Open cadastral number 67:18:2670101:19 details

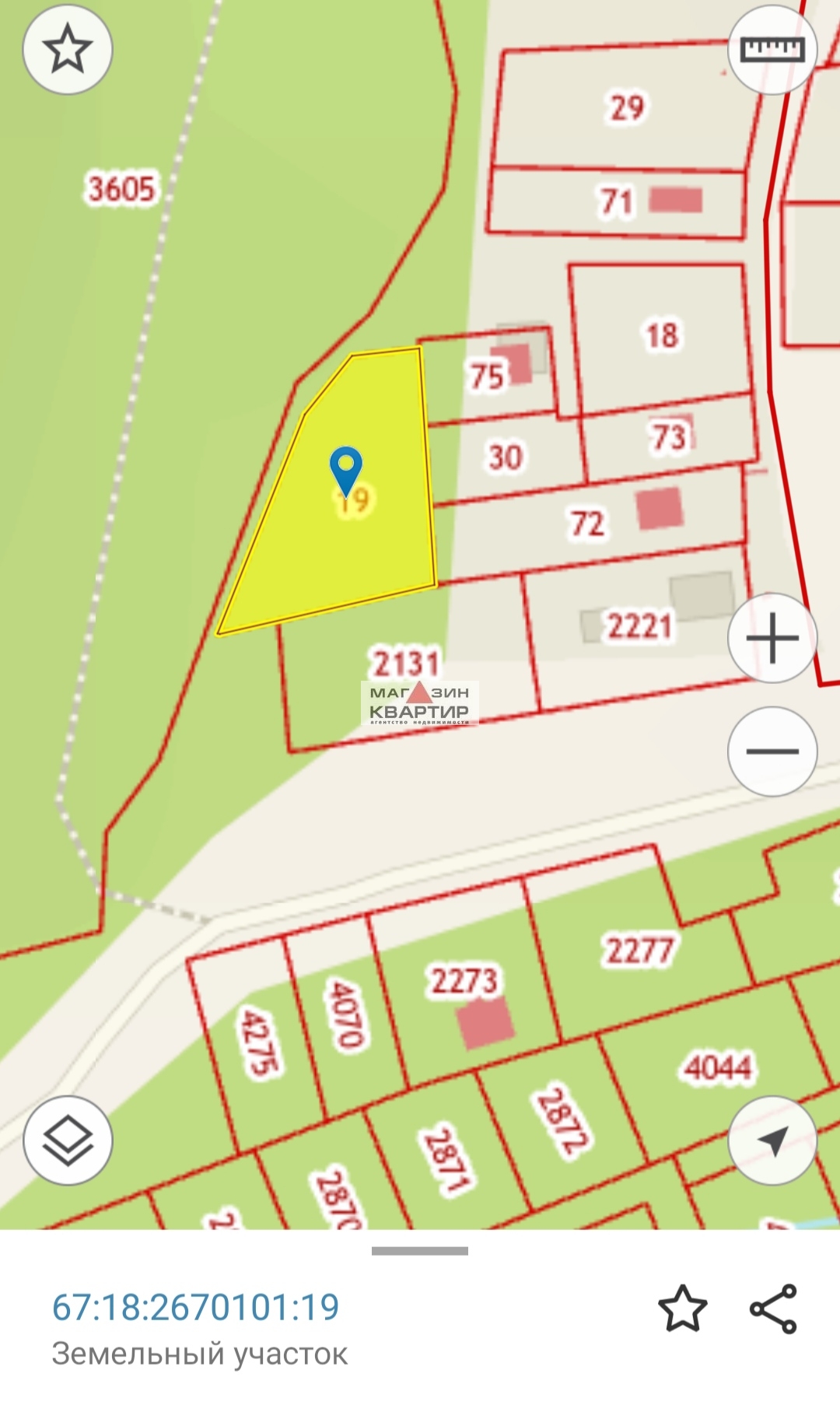click(x=195, y=1307)
